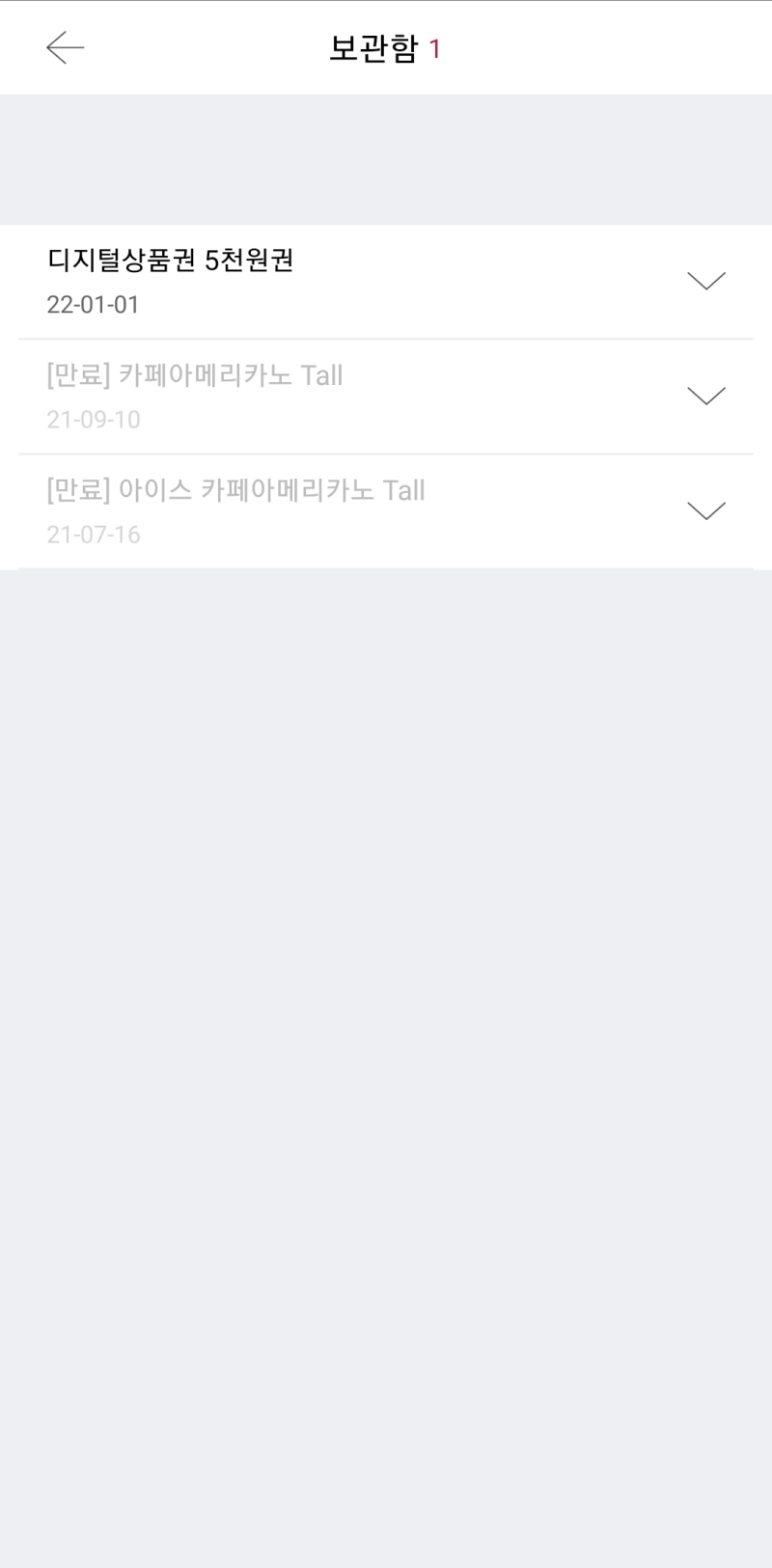The width and height of the screenshot is (772, 1568).
Task: Click the expiry date 21-07-16
Action: pyautogui.click(x=94, y=534)
